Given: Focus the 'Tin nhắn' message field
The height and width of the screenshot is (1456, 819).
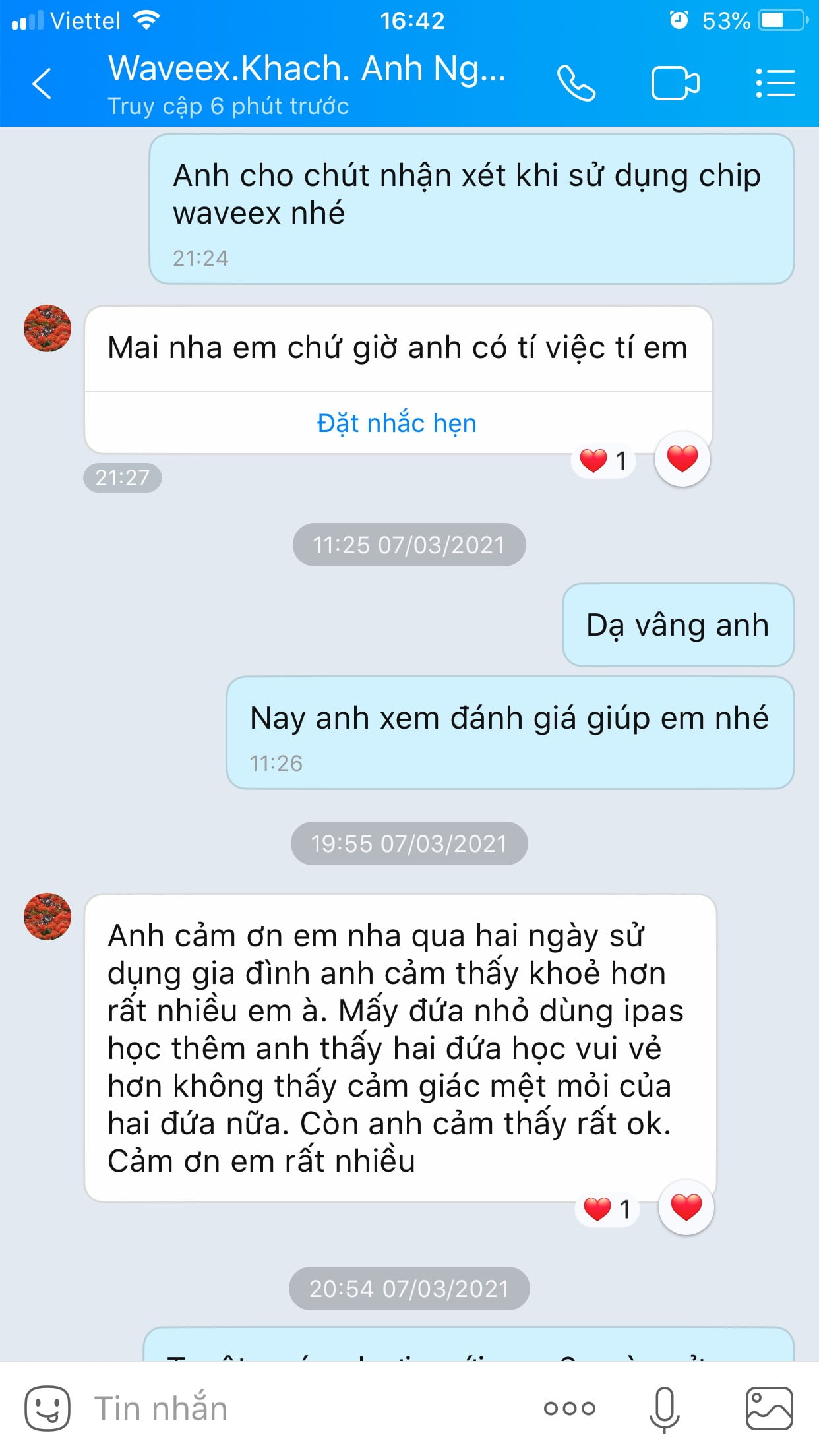Looking at the screenshot, I should (x=297, y=1409).
